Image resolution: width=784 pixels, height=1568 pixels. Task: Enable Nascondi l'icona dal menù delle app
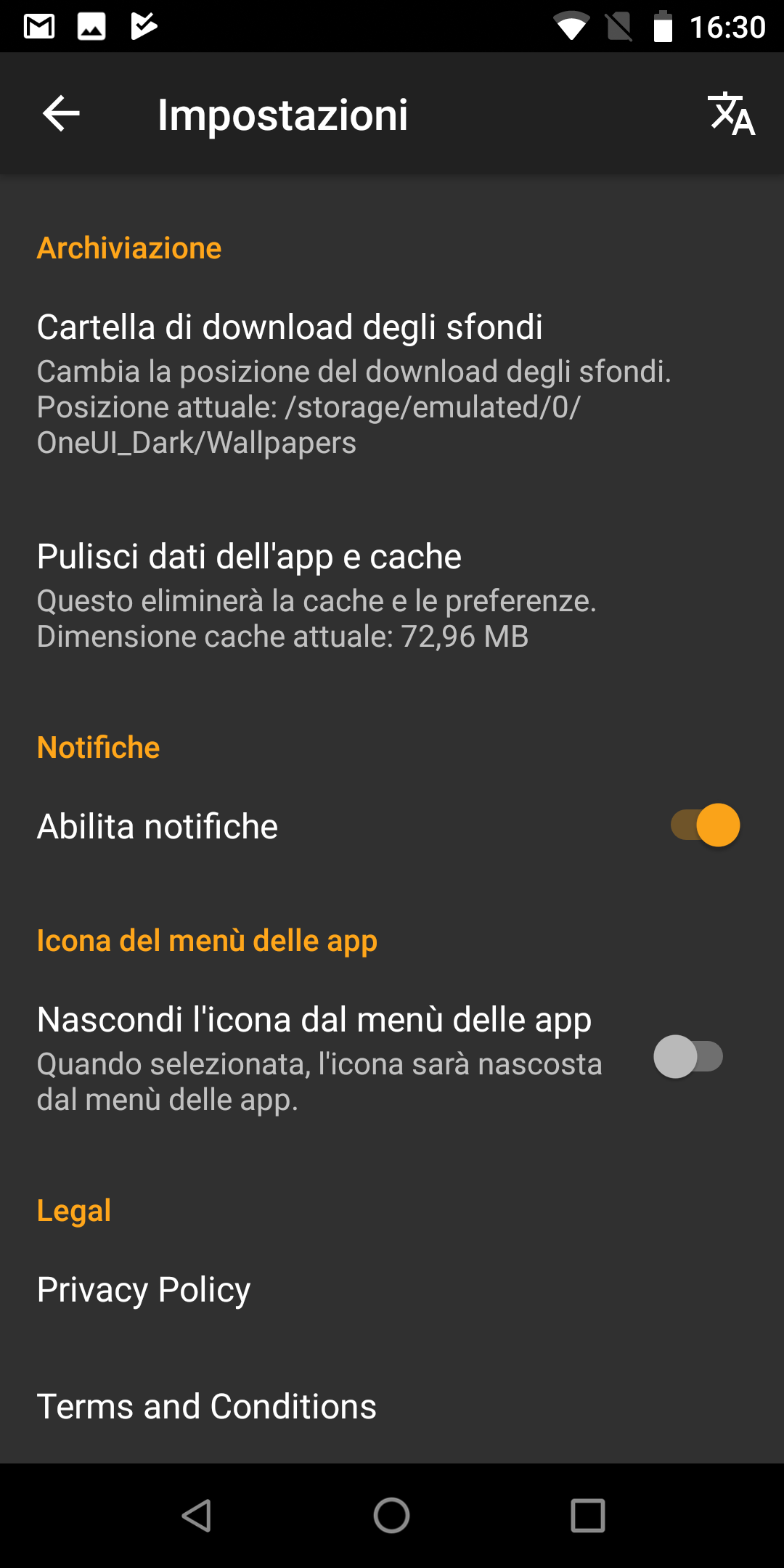tap(688, 1057)
